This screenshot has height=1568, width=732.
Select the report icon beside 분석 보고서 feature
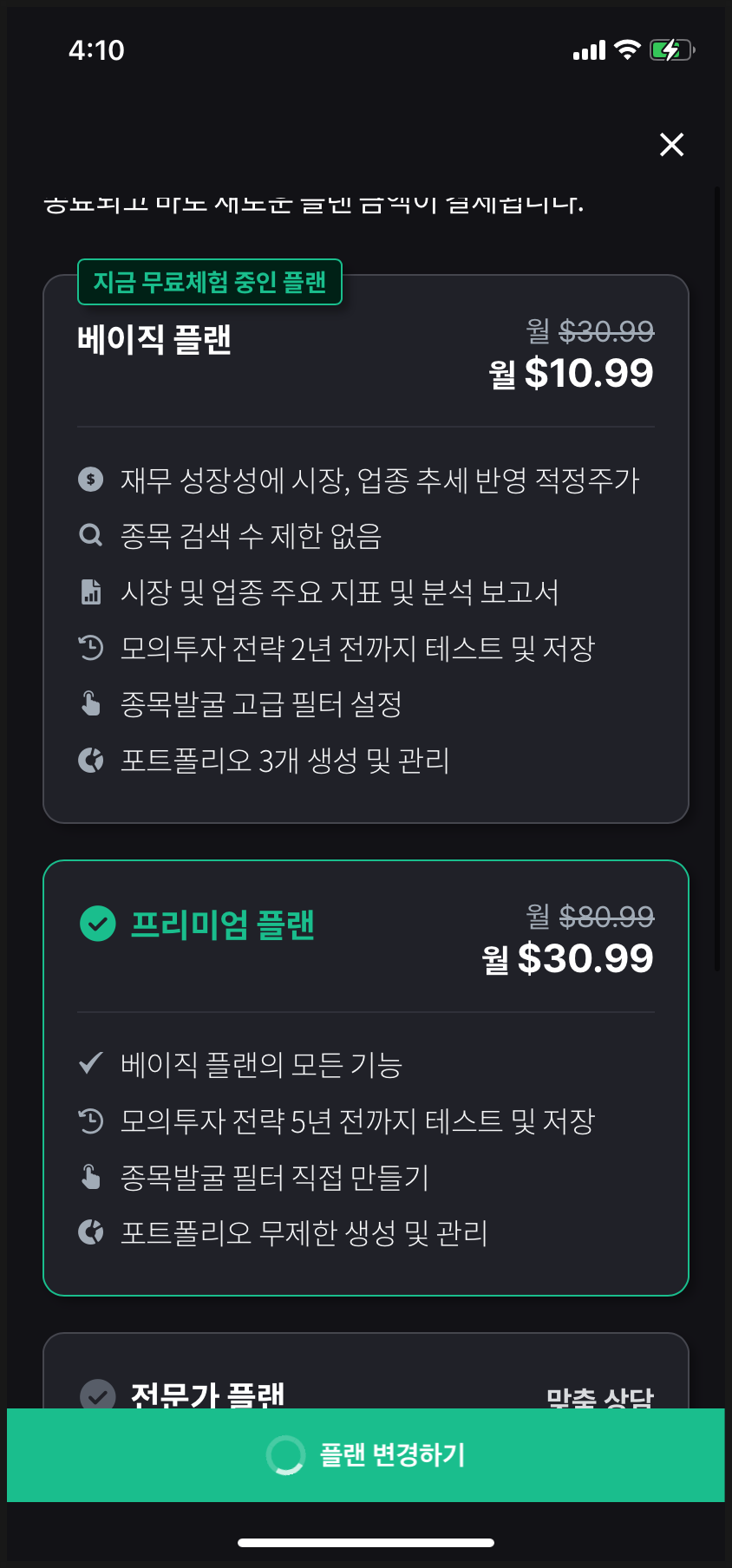pos(90,591)
